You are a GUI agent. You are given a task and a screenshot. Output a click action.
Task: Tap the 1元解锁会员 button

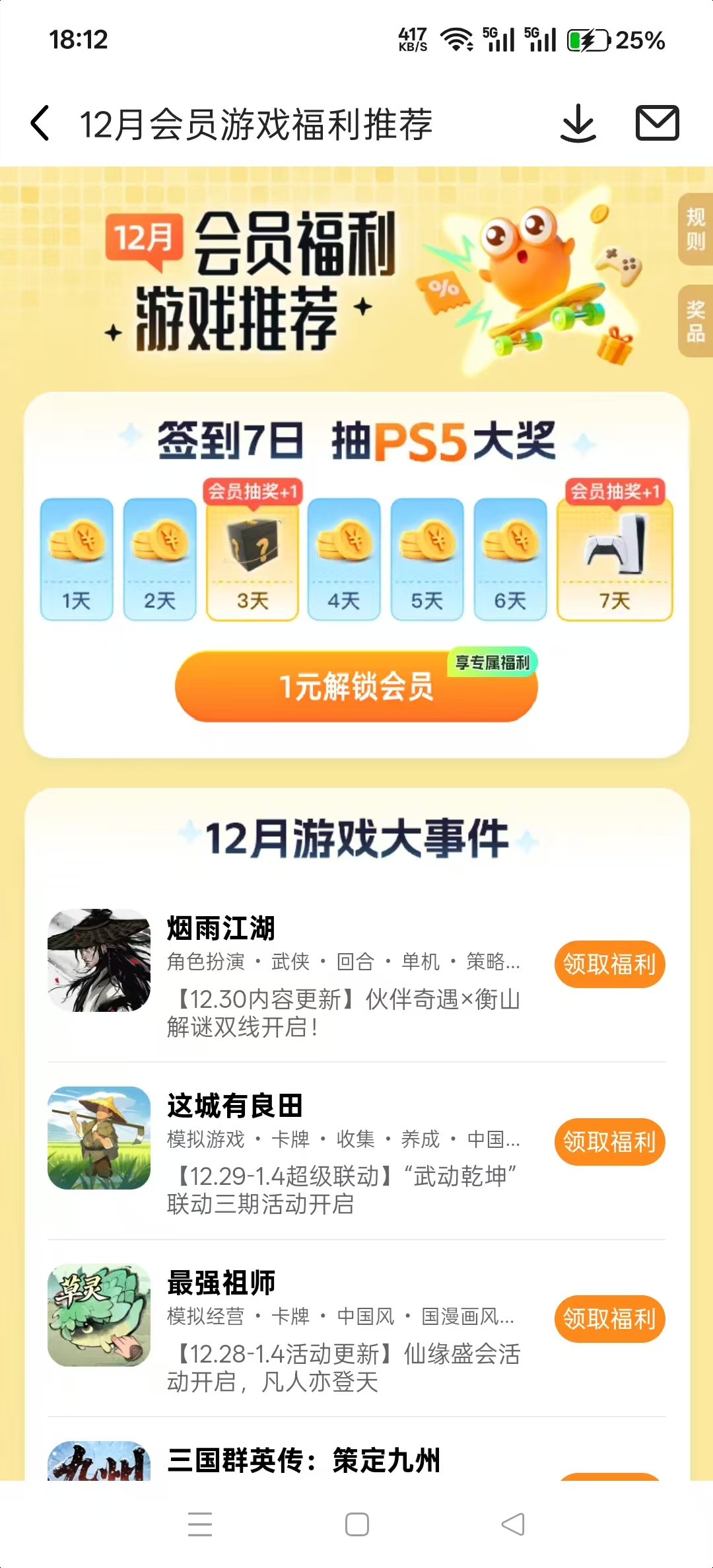tap(355, 687)
